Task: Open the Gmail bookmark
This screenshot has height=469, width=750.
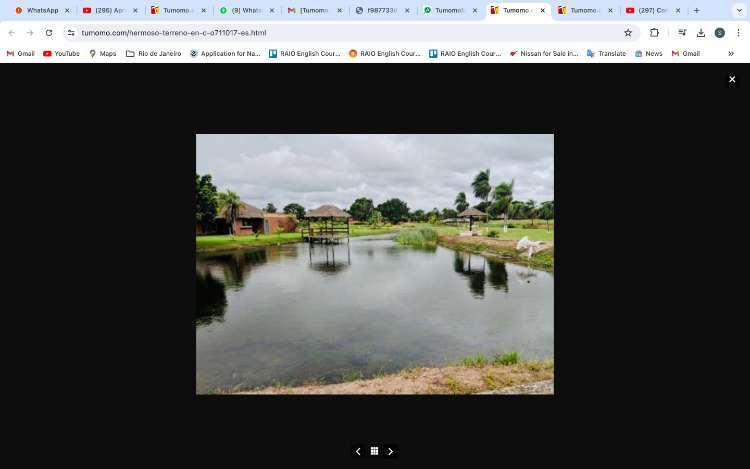Action: (x=20, y=53)
